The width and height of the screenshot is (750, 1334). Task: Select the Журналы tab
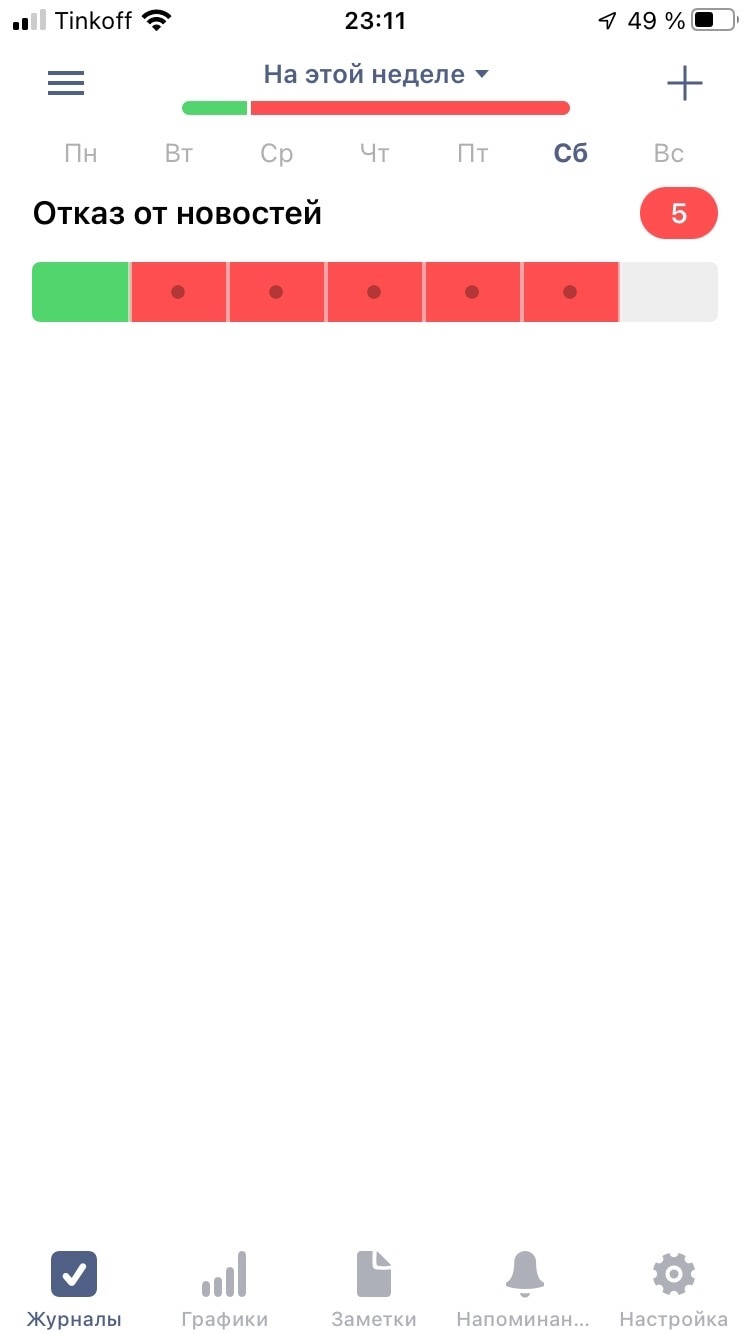(x=74, y=1290)
